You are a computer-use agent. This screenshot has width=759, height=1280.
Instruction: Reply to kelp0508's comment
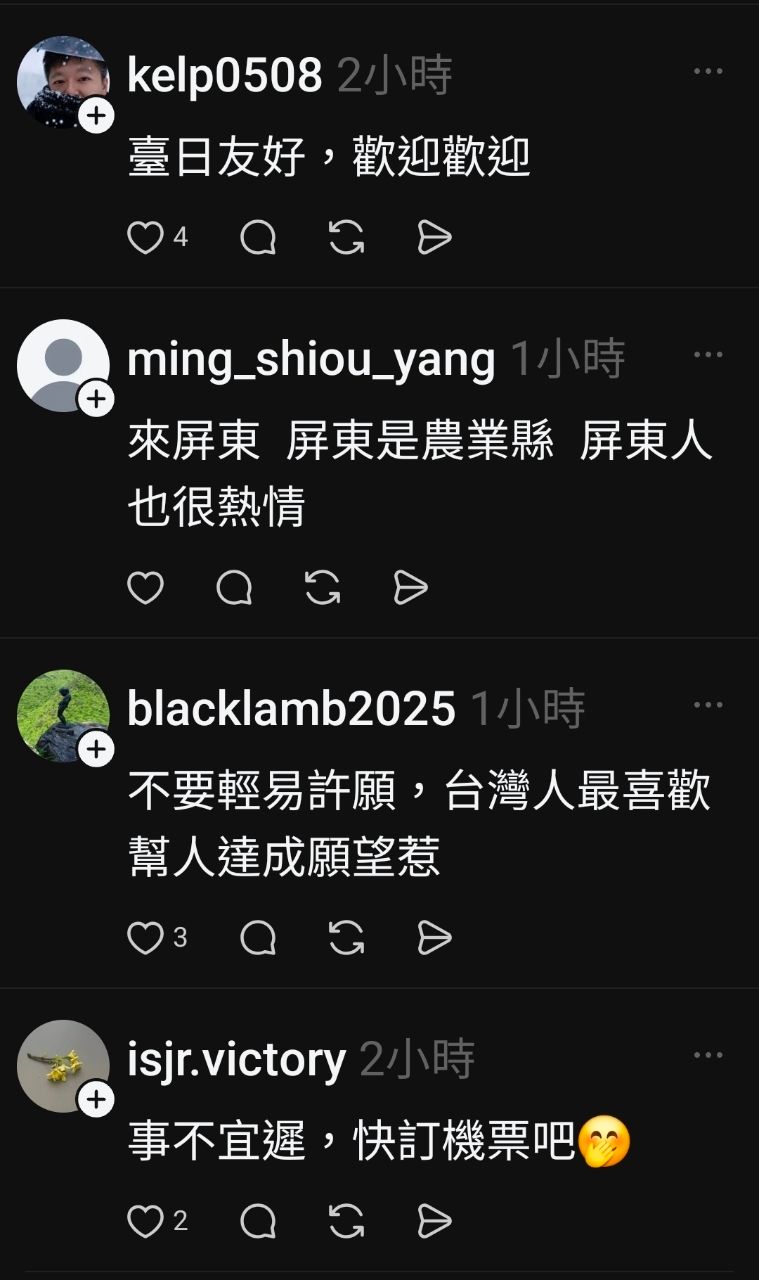[x=258, y=238]
